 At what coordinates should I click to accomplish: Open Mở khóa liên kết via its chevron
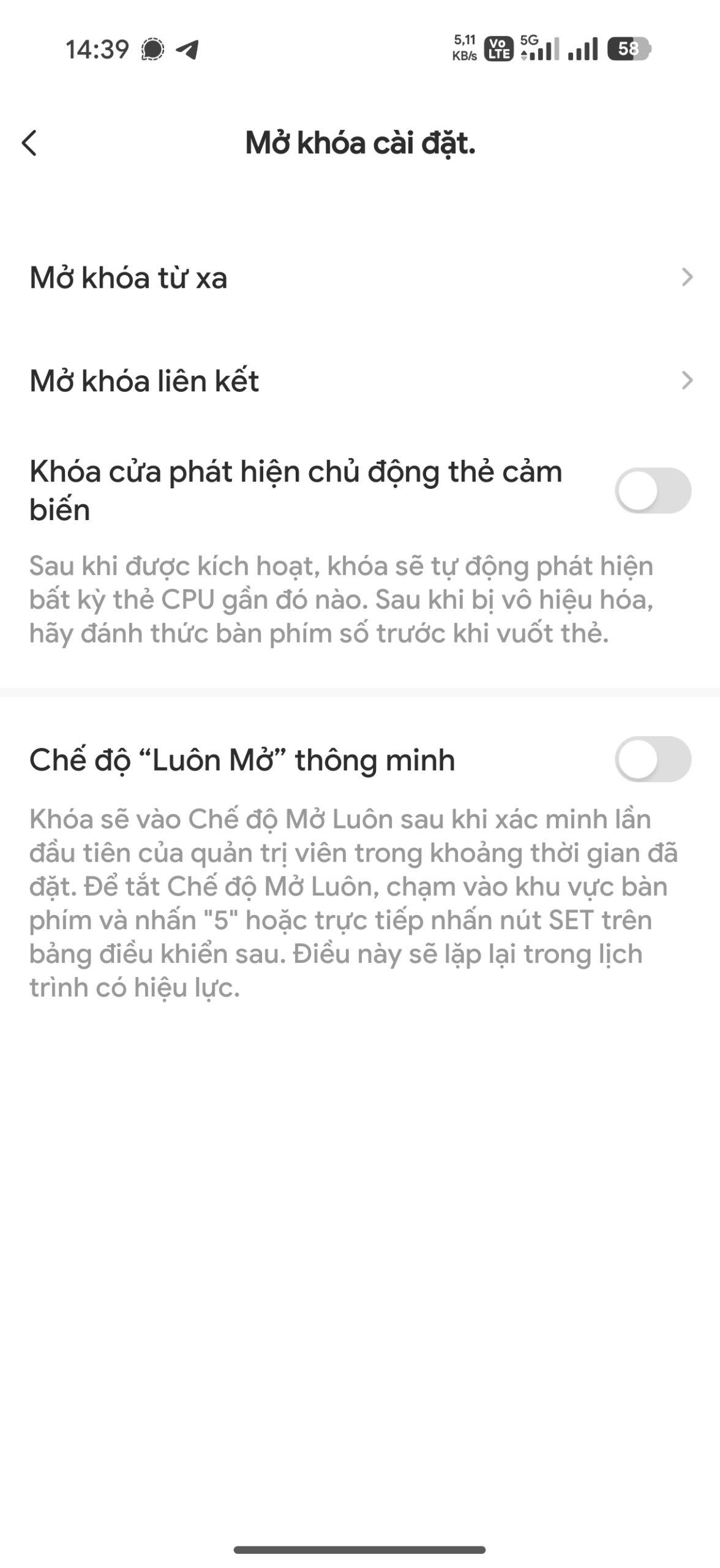click(x=688, y=380)
